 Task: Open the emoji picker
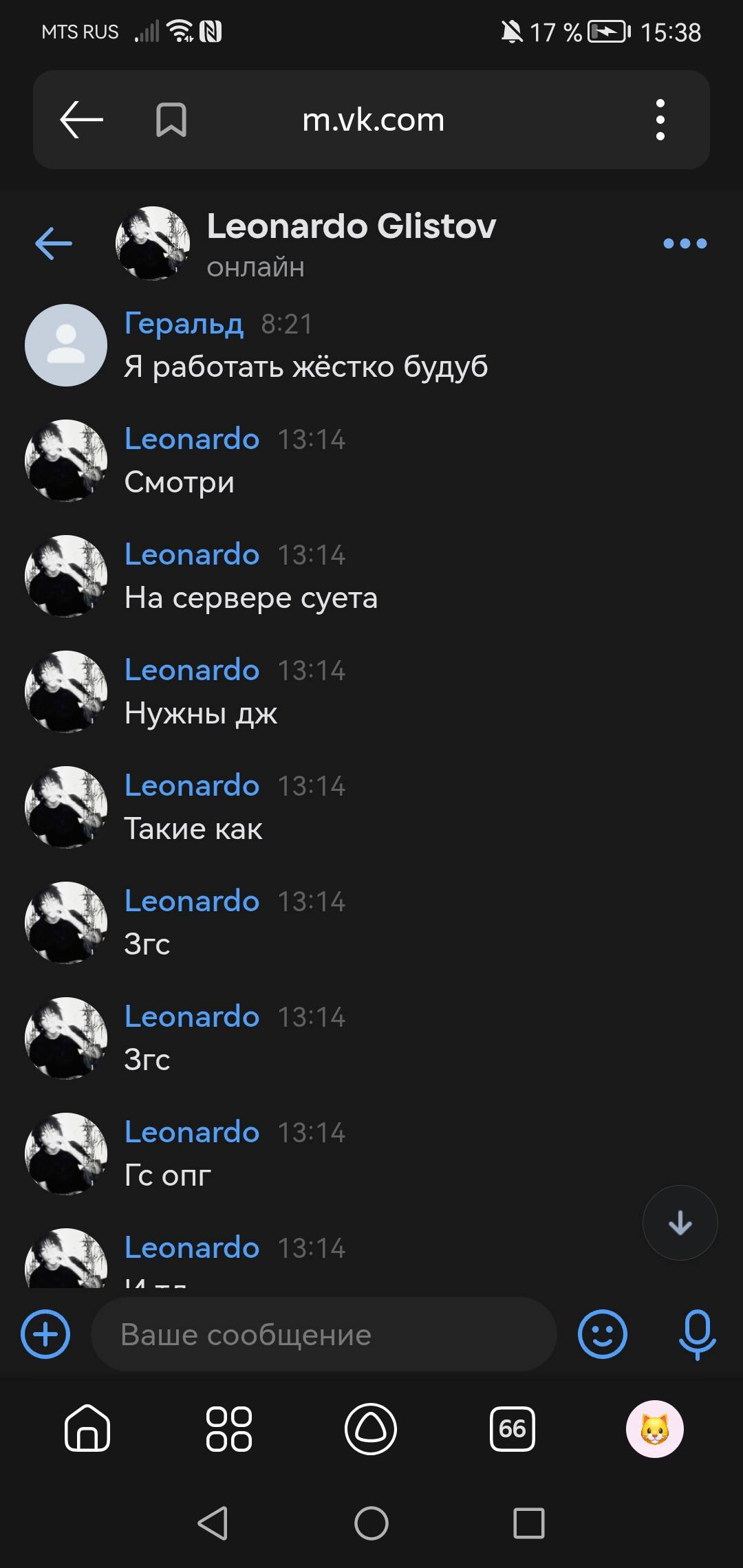[x=602, y=1334]
